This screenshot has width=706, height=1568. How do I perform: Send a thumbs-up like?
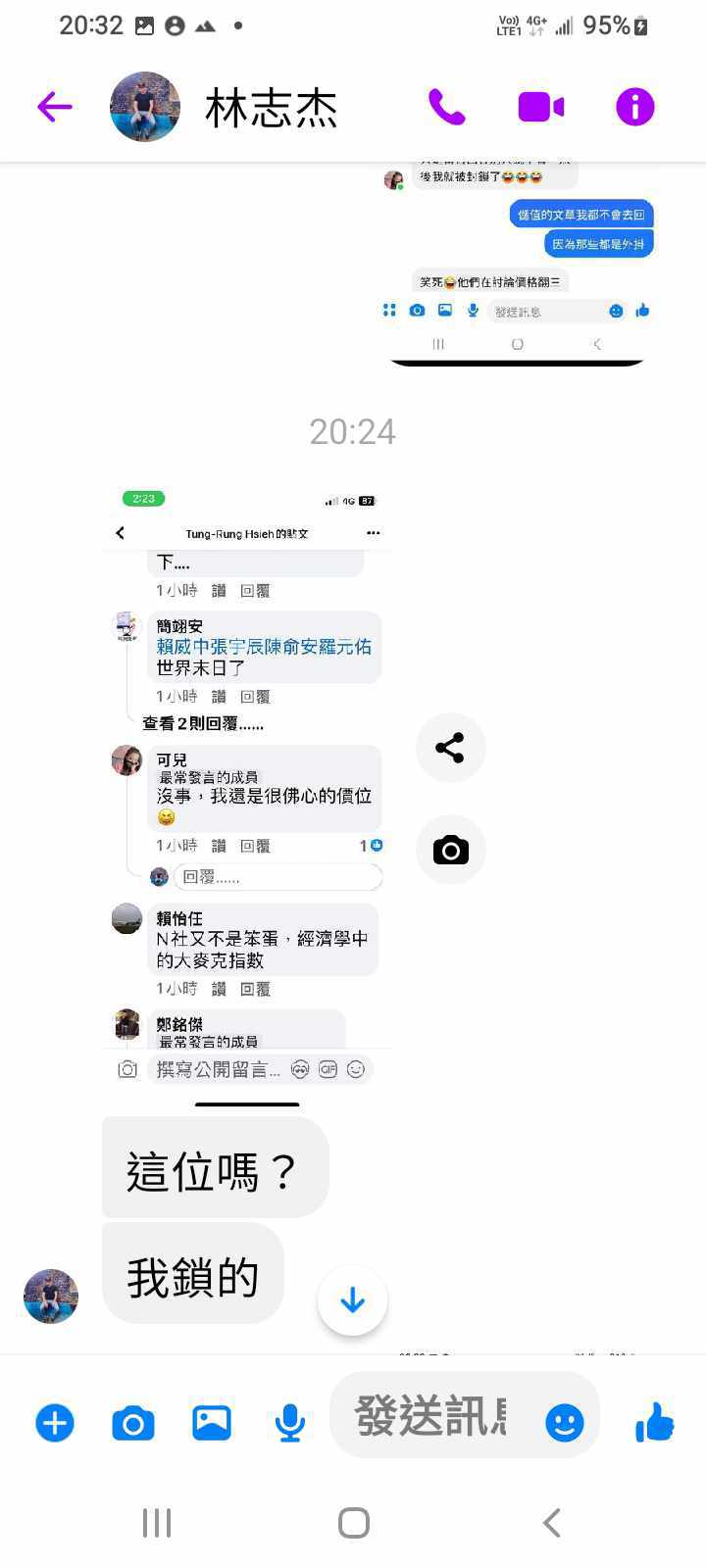tap(654, 1422)
